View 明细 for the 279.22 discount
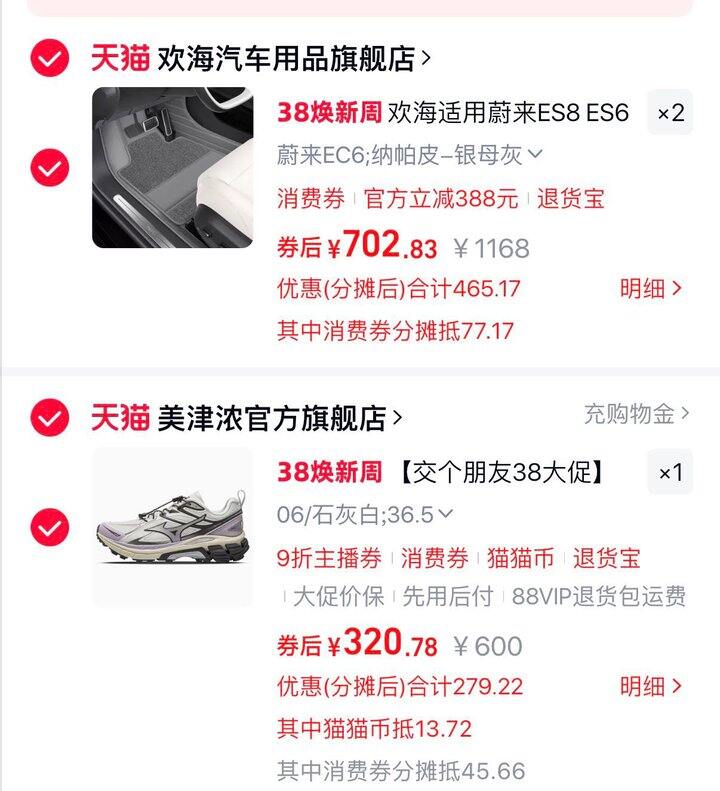This screenshot has width=720, height=791. [651, 686]
